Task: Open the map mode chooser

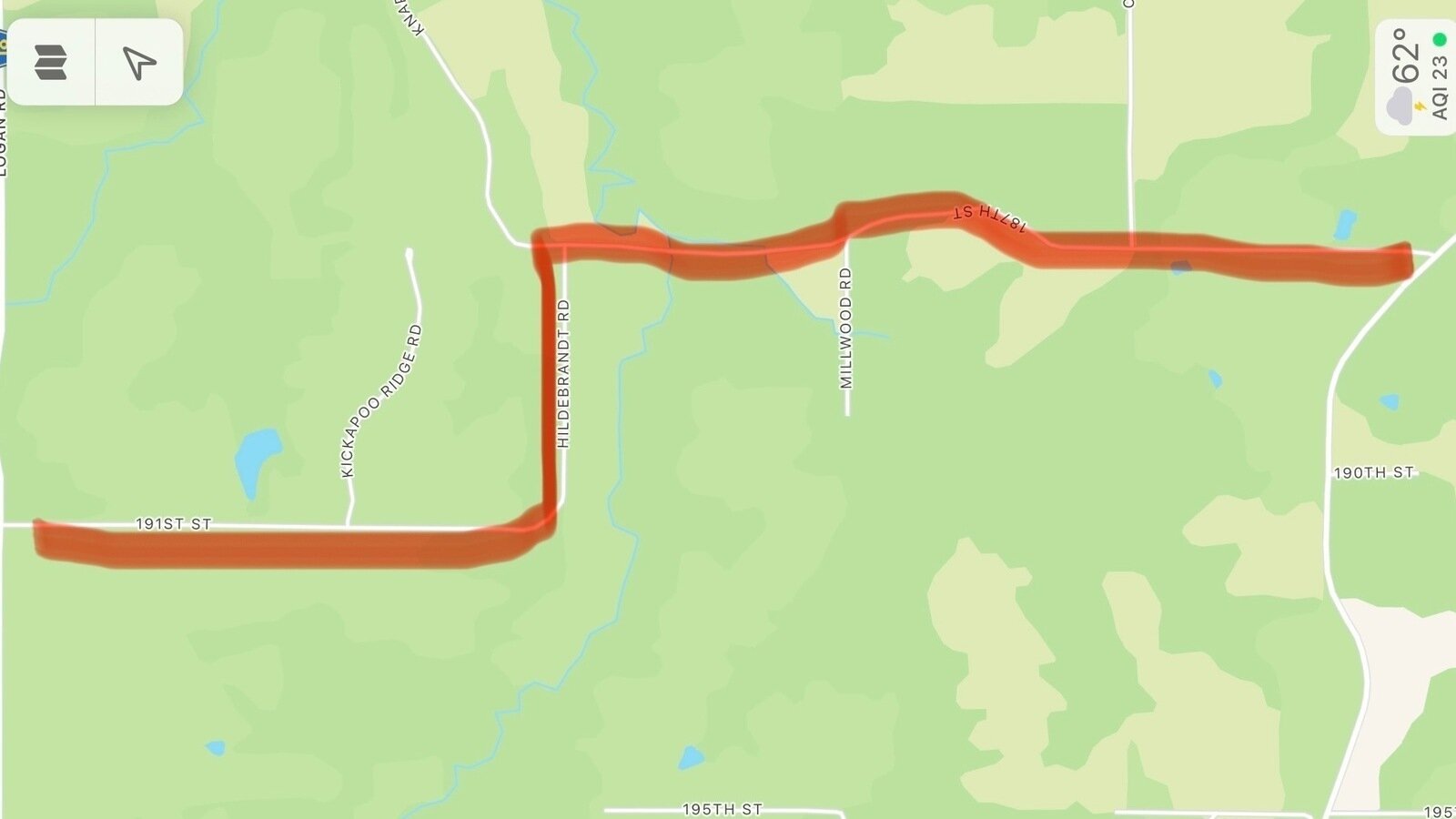Action: [x=51, y=63]
